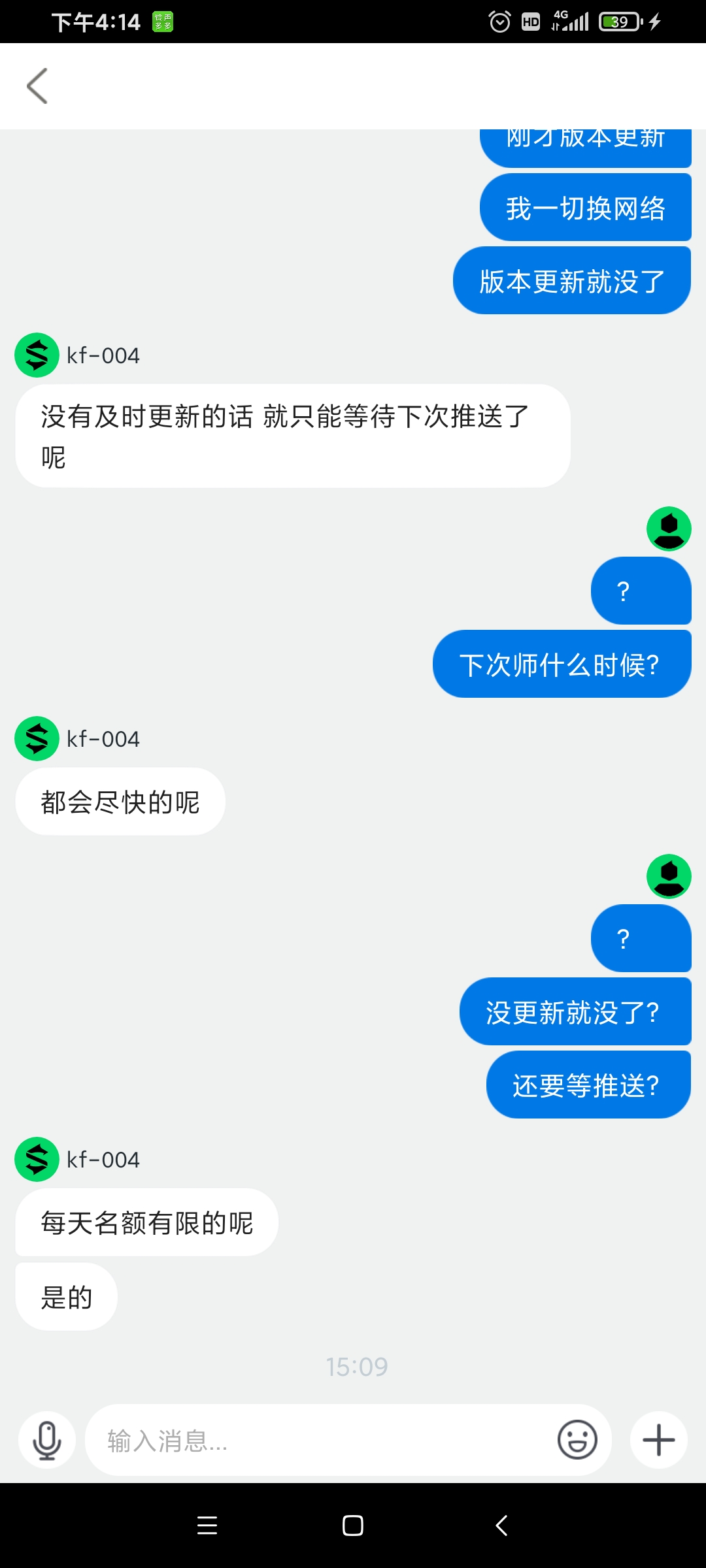The image size is (706, 1568).
Task: Focus the 输入消息 message field
Action: 320,1440
